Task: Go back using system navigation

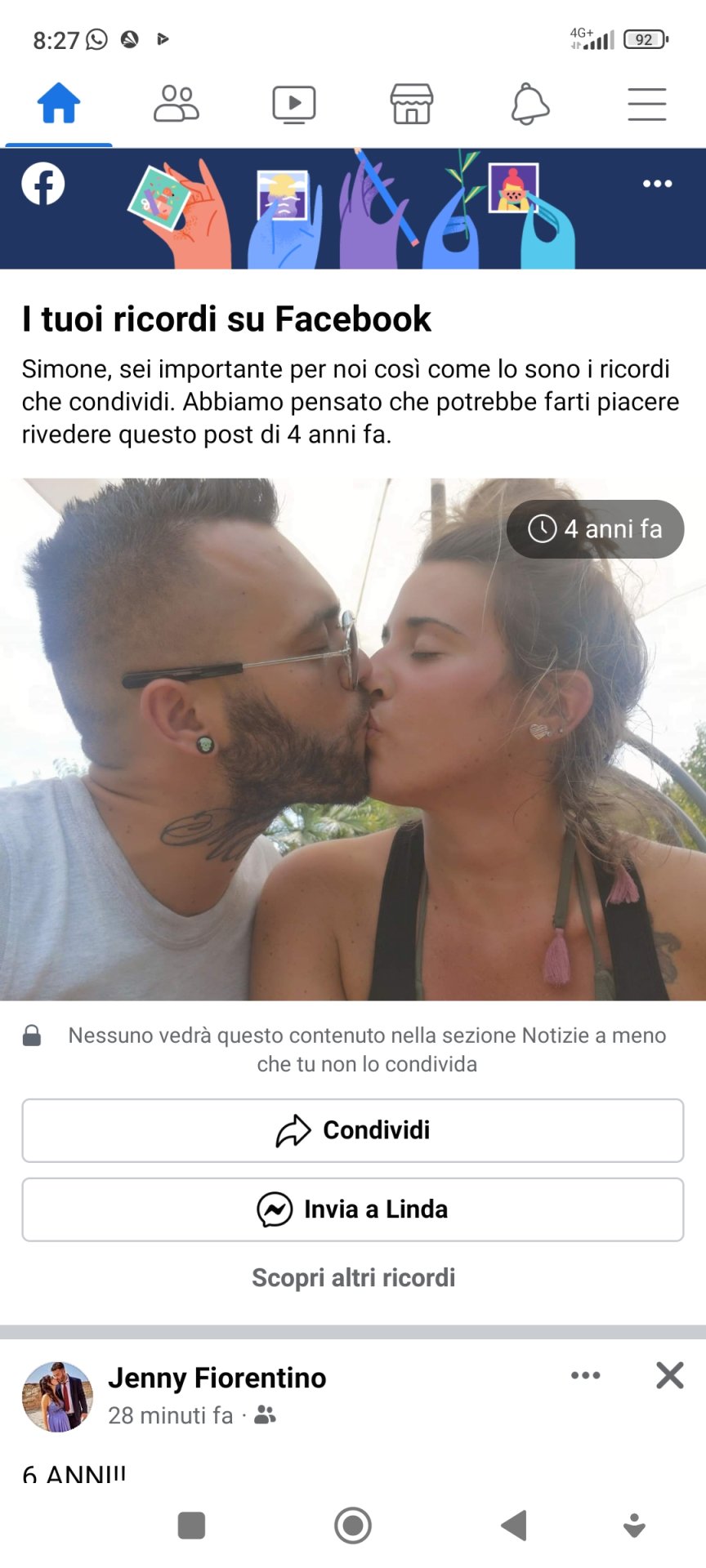Action: click(x=514, y=1525)
